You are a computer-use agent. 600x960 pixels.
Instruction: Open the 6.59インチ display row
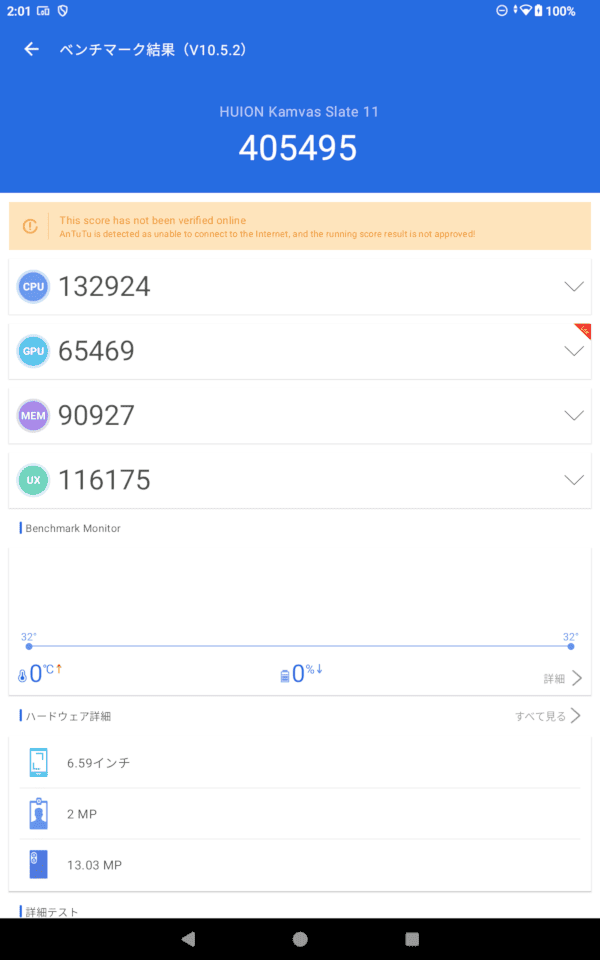[300, 763]
